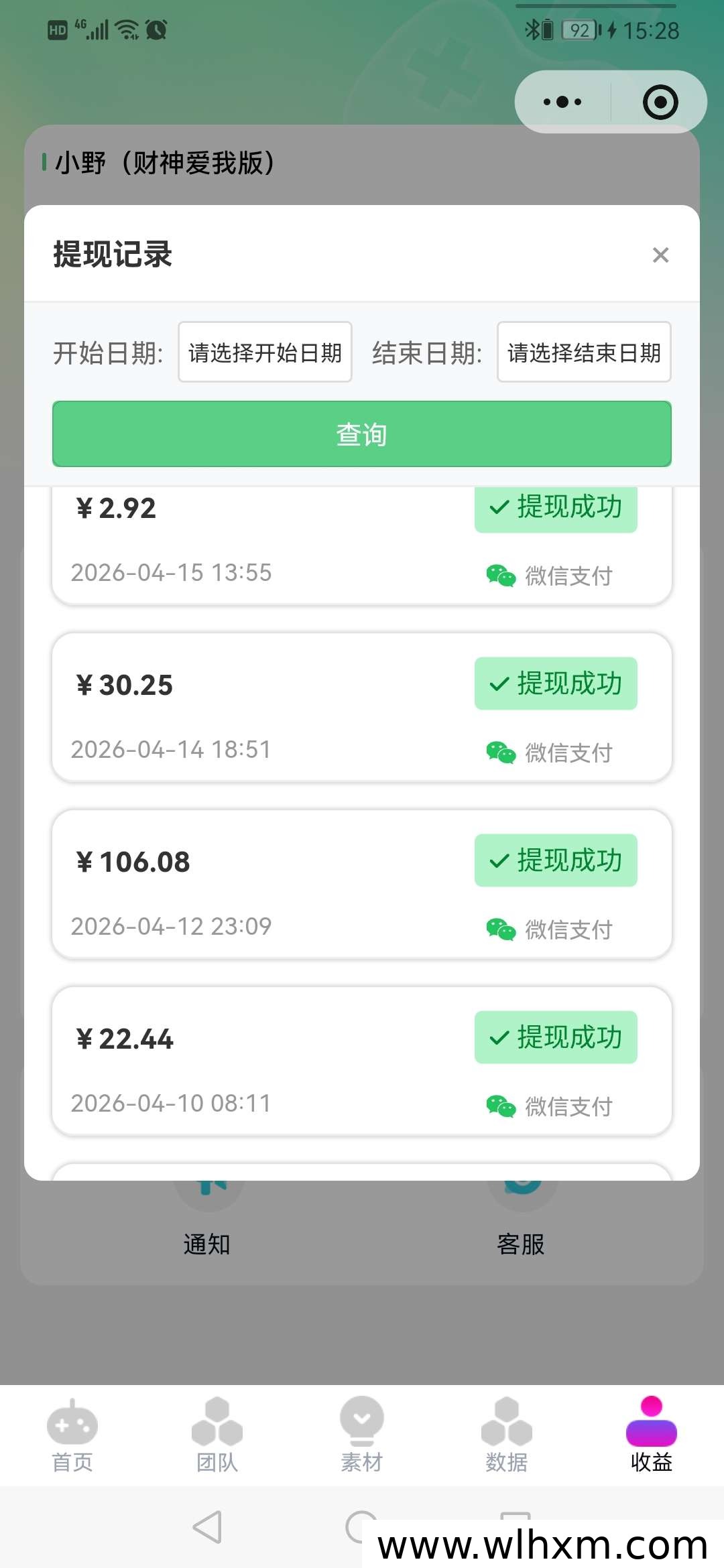Screen dimensions: 724x1568
Task: Open the 结束日期 date picker
Action: (583, 352)
